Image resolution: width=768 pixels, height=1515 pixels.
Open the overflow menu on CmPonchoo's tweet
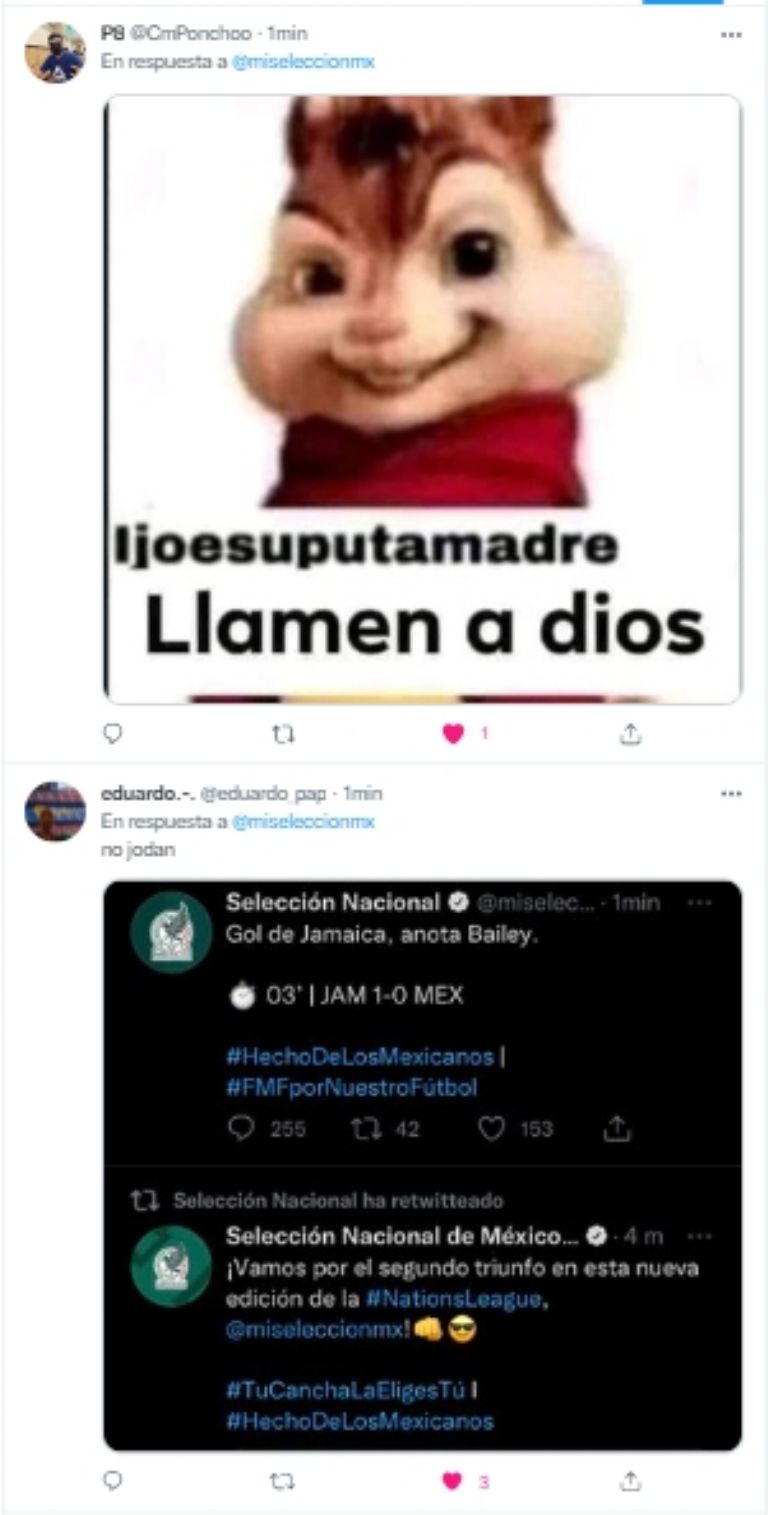click(731, 35)
